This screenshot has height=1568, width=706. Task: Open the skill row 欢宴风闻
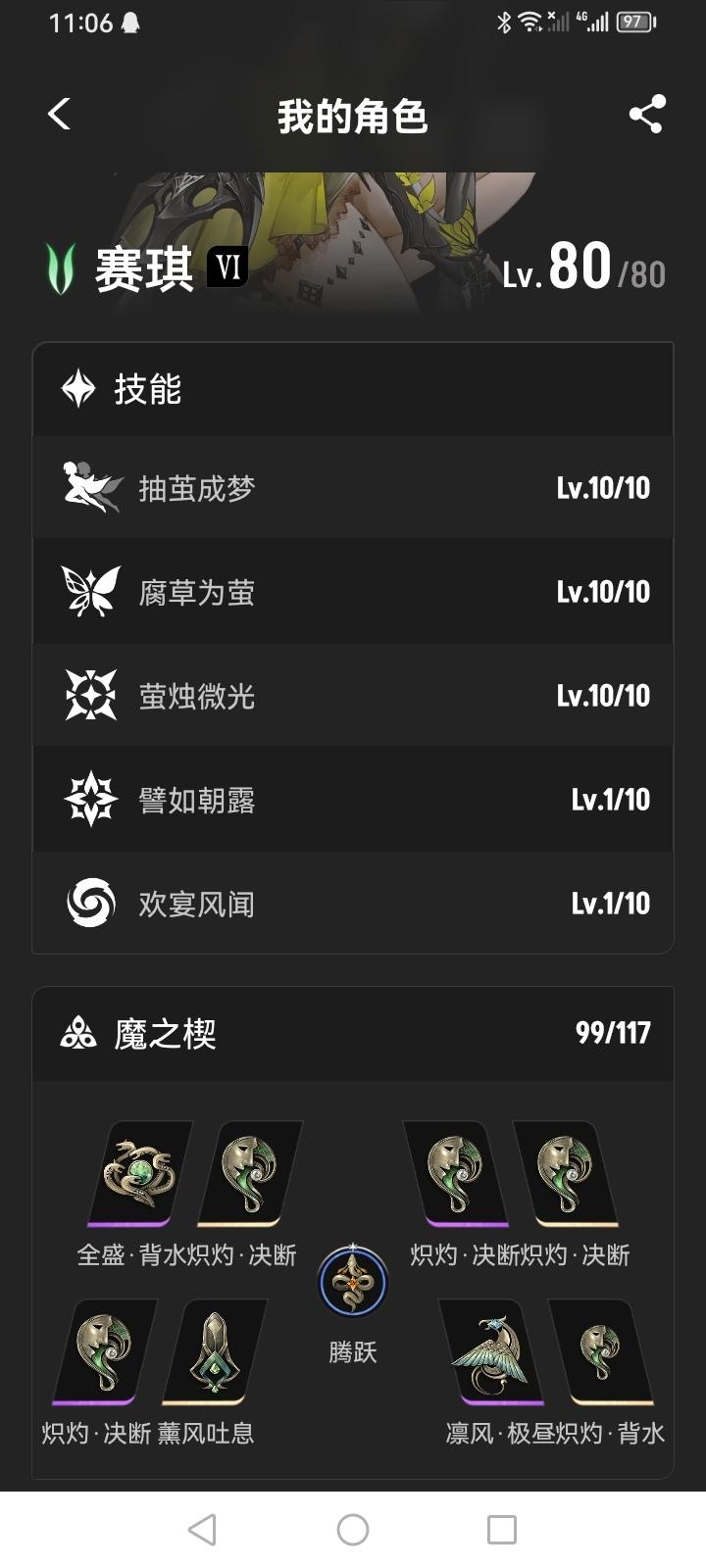(x=353, y=904)
